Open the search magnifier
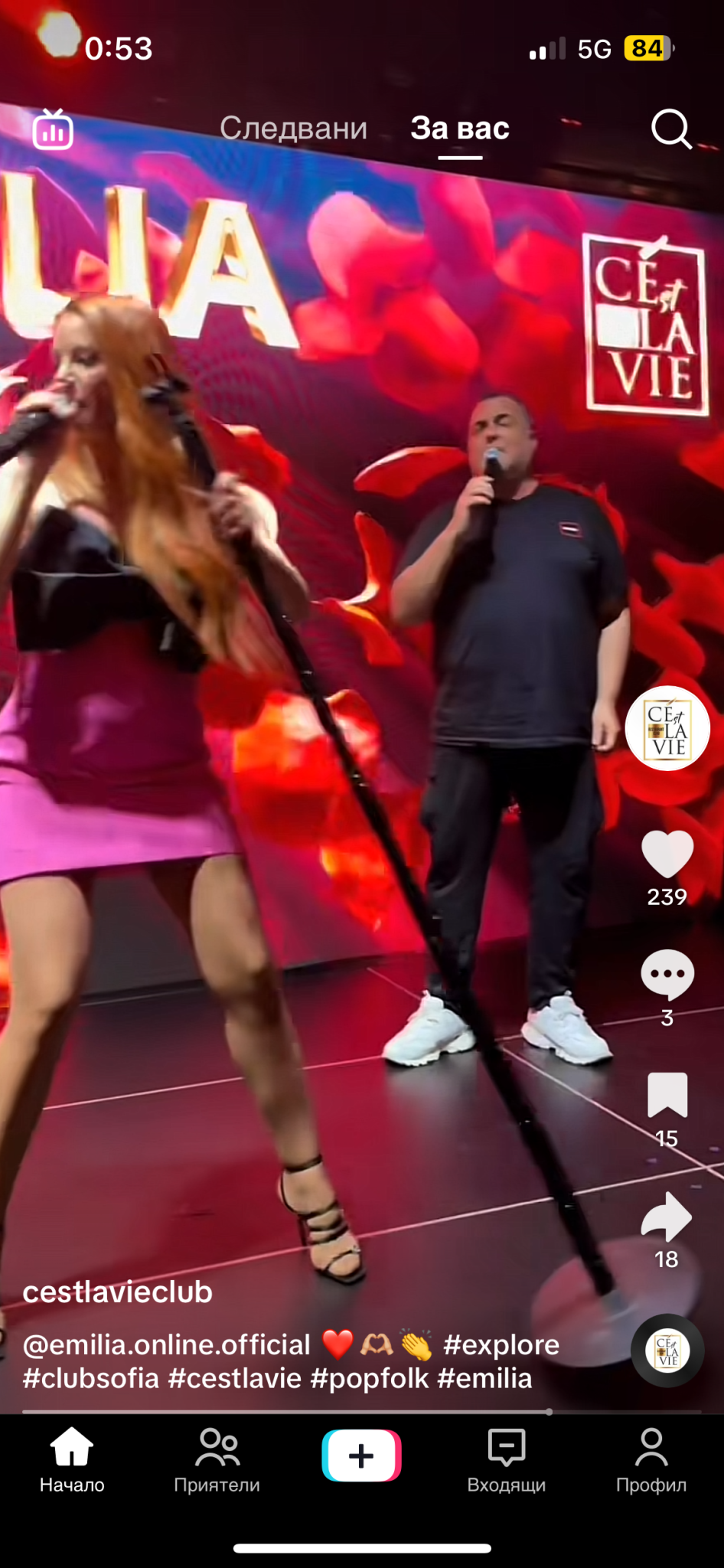The image size is (724, 1568). [x=670, y=129]
